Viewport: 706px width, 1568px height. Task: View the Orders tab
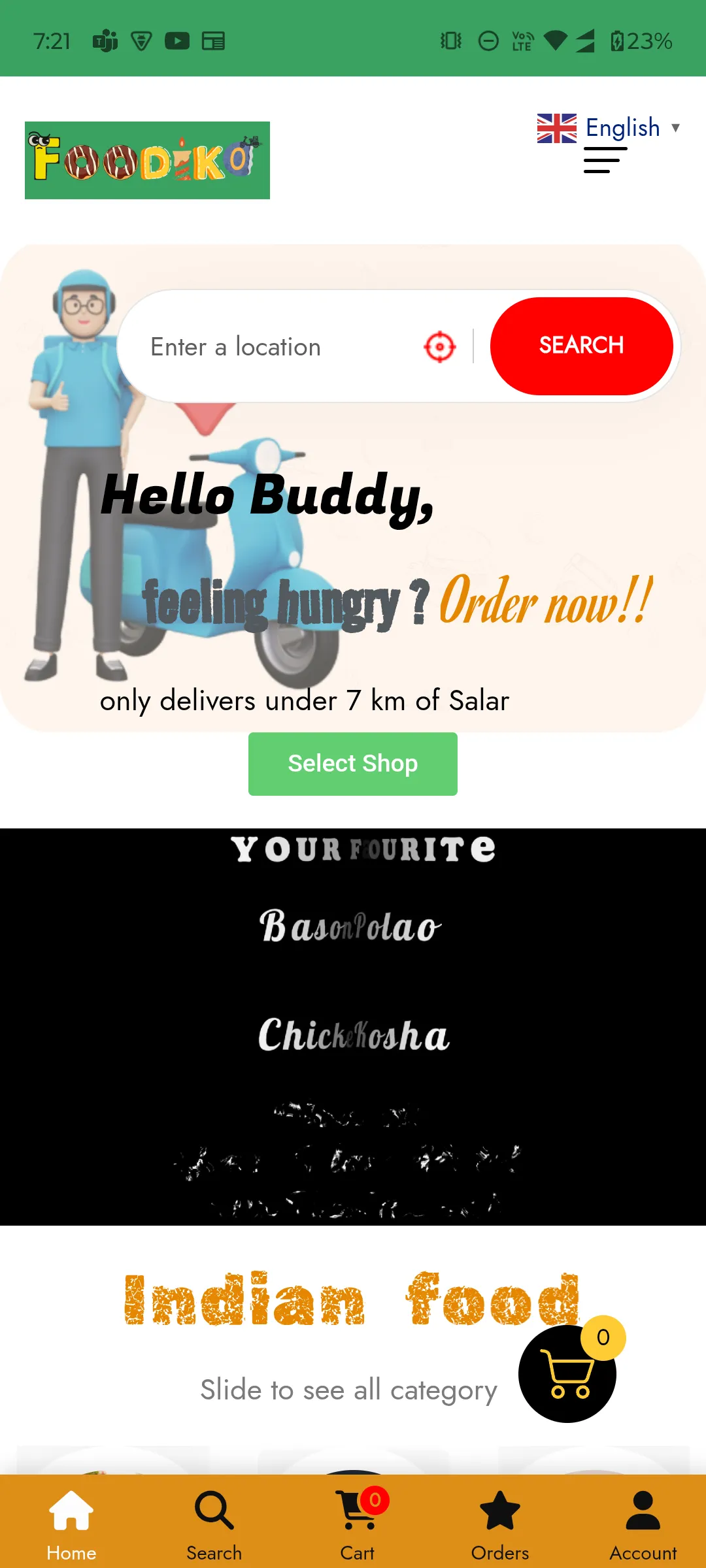(x=500, y=1522)
